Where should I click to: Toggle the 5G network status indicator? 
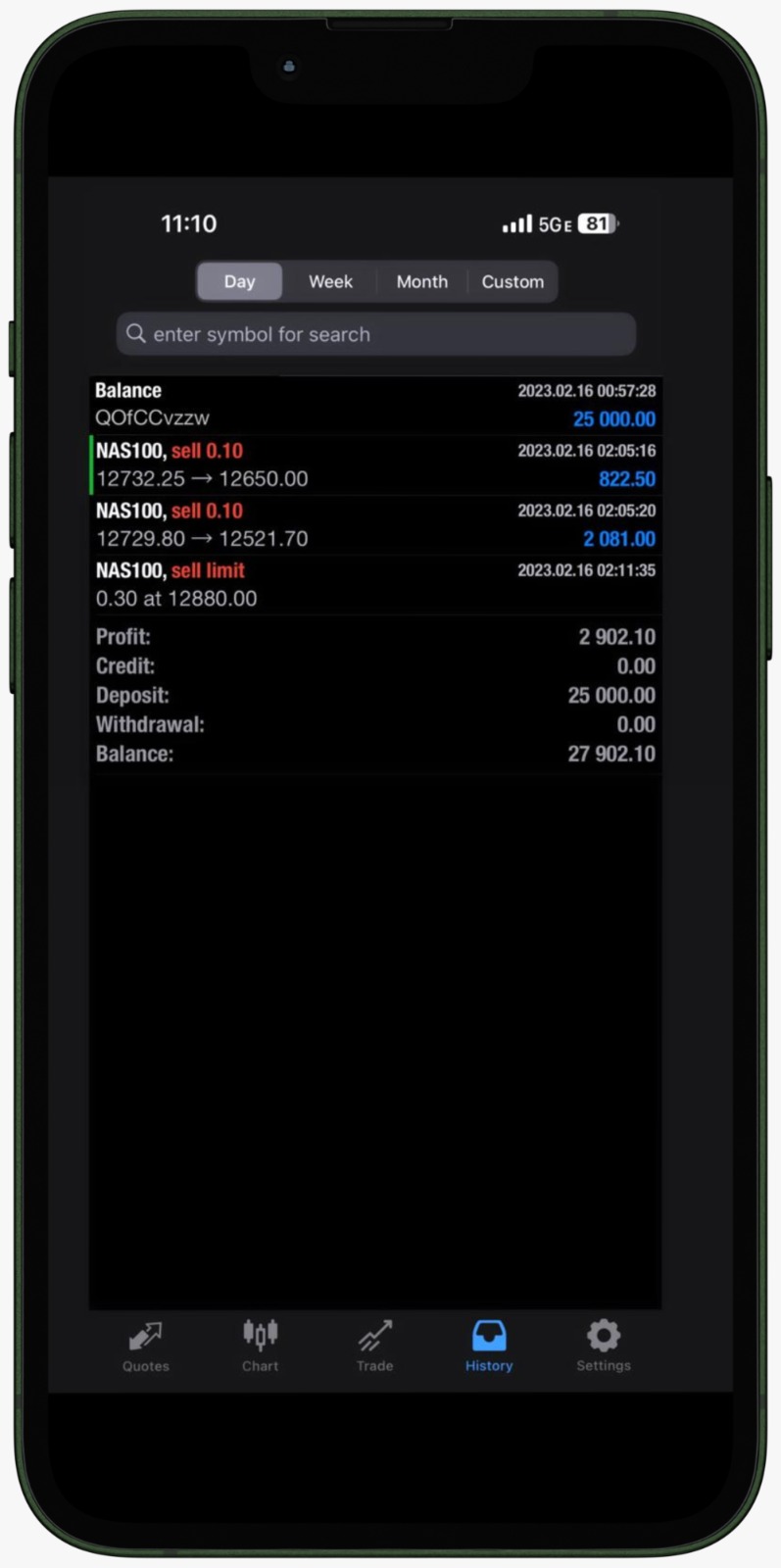pos(551,223)
